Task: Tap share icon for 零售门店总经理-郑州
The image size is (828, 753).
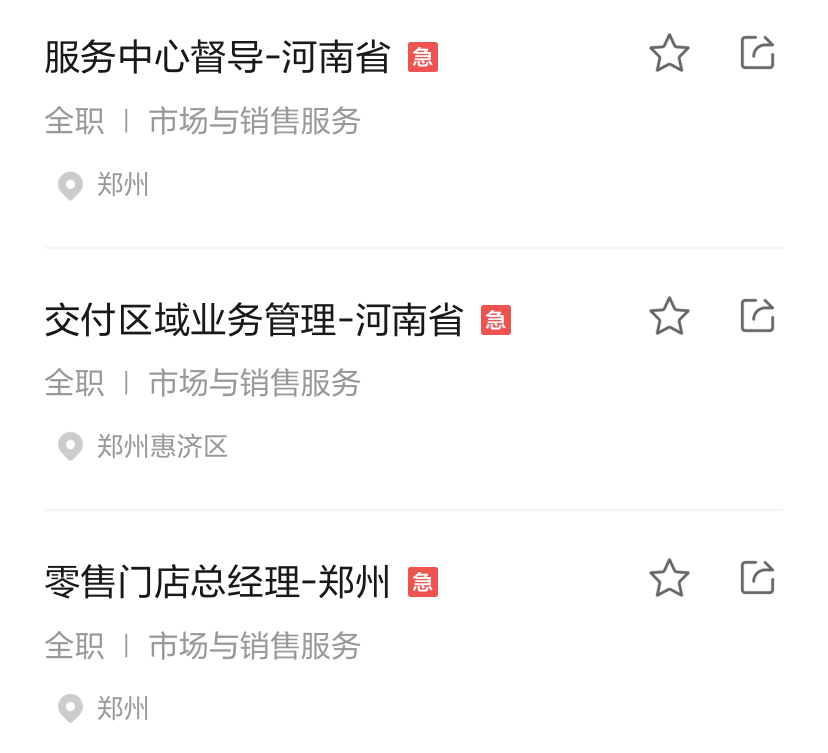Action: (757, 577)
